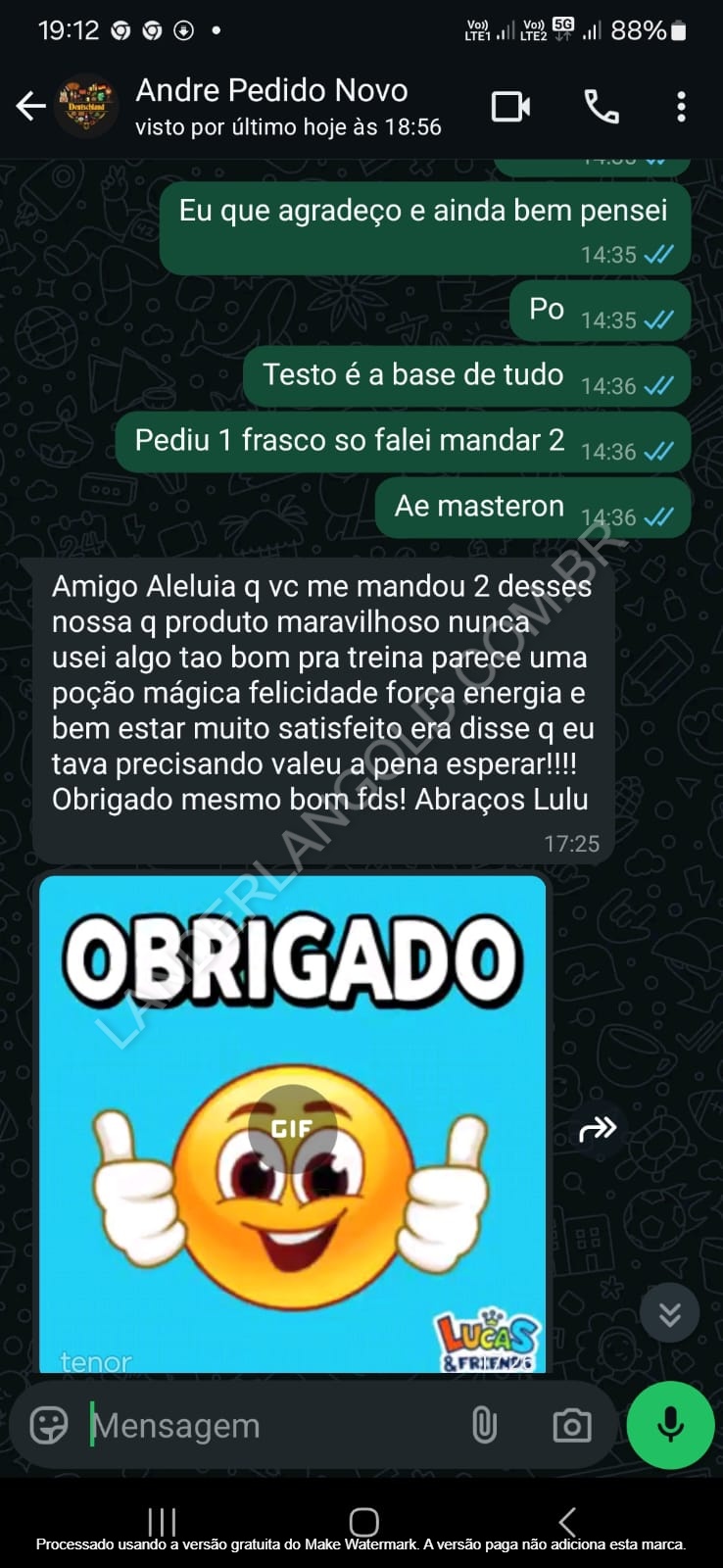Open the camera from the chat

coord(571,1425)
